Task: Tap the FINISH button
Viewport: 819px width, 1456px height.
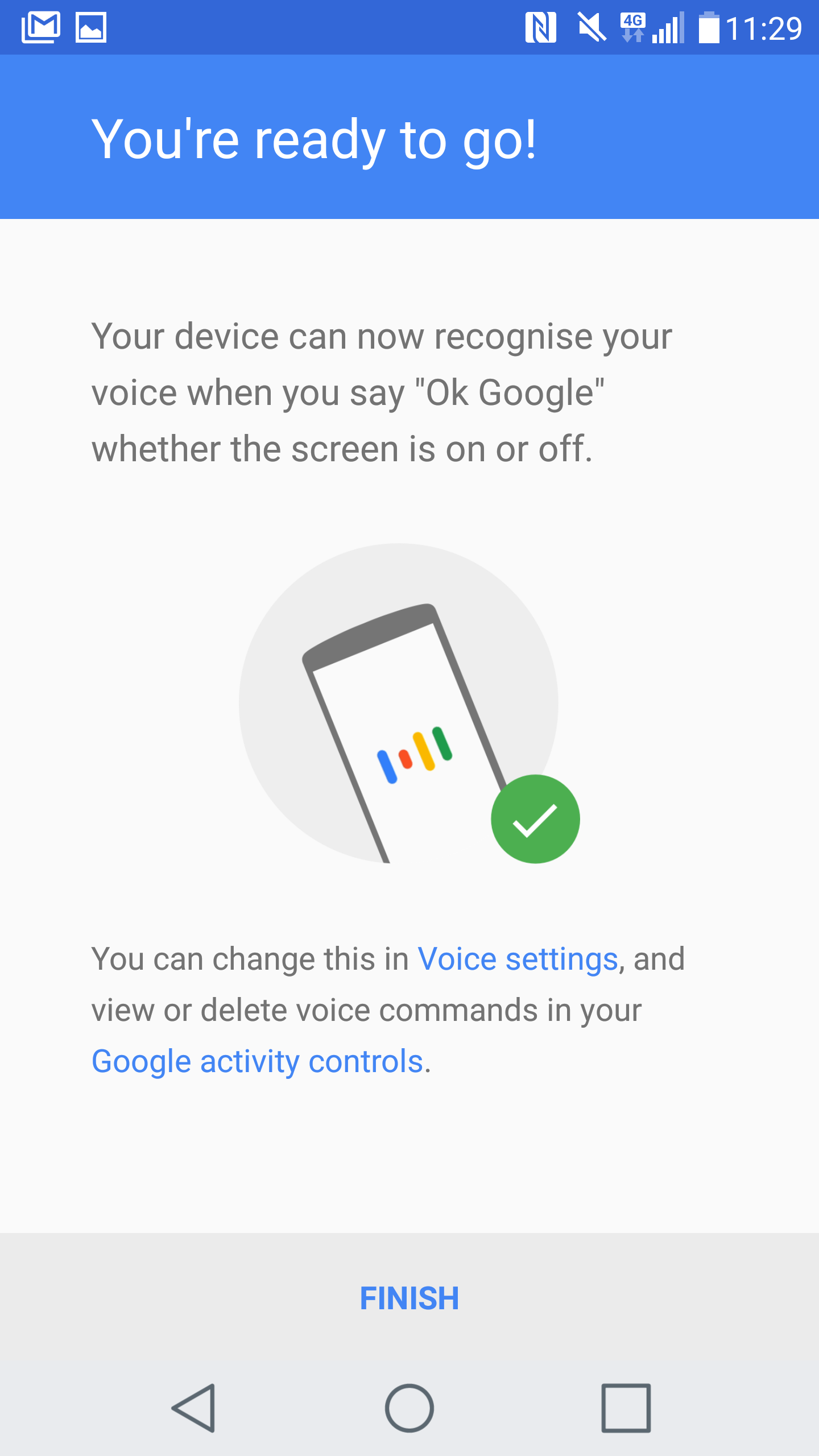Action: pos(409,1298)
